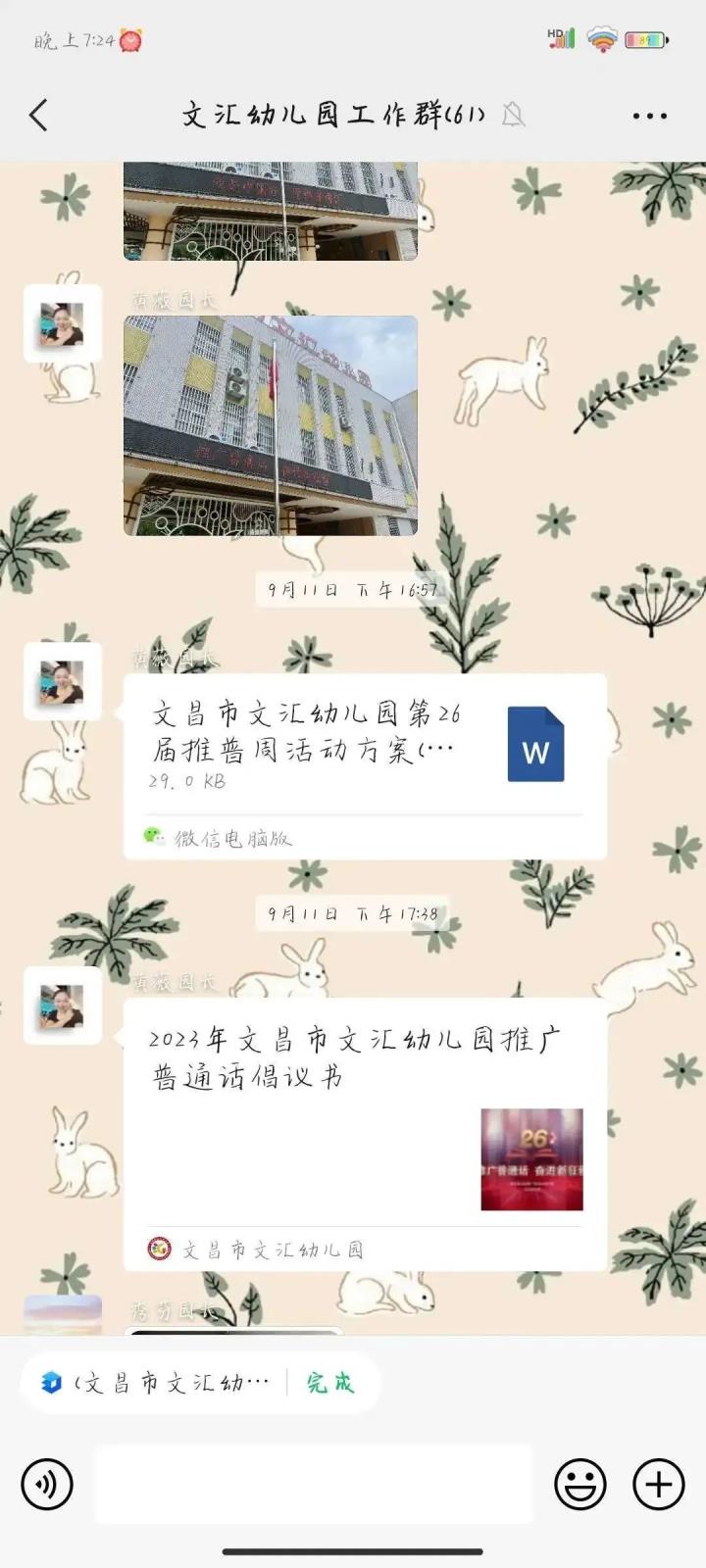This screenshot has height=1568, width=706.
Task: Go back from the 文汇幼儿园工作群 chat
Action: 39,116
